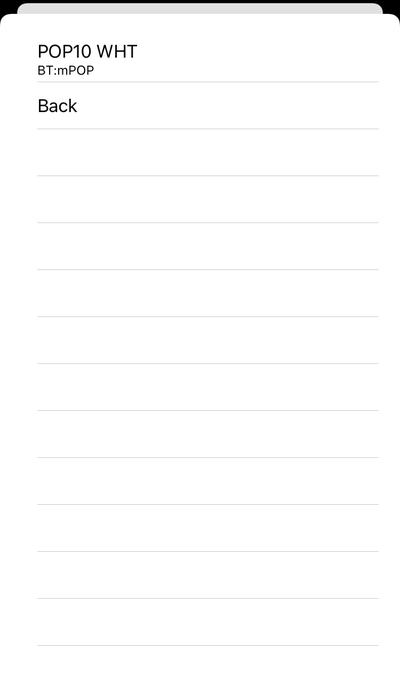Select the POP10 WHT printer

click(200, 59)
